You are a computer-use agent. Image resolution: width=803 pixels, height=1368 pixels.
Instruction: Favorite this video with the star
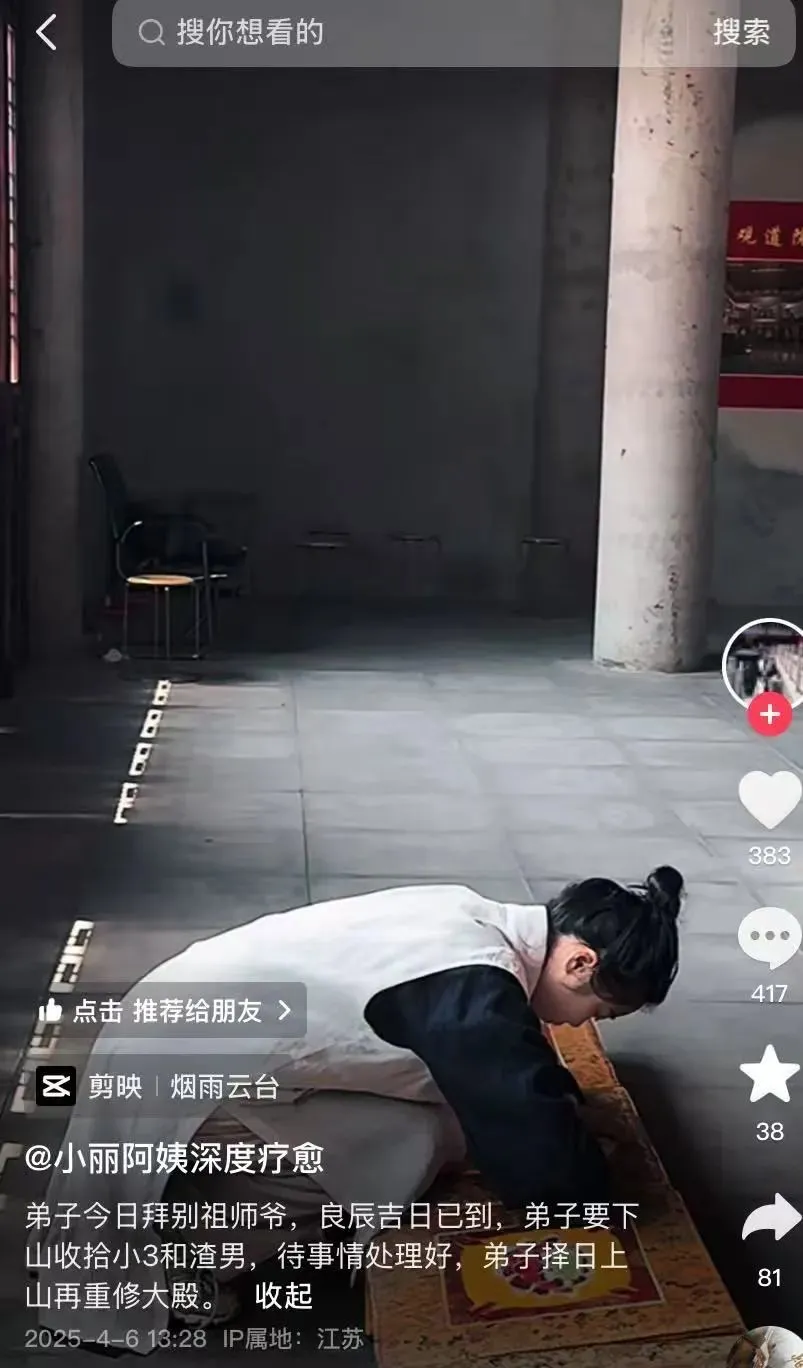[x=769, y=1074]
